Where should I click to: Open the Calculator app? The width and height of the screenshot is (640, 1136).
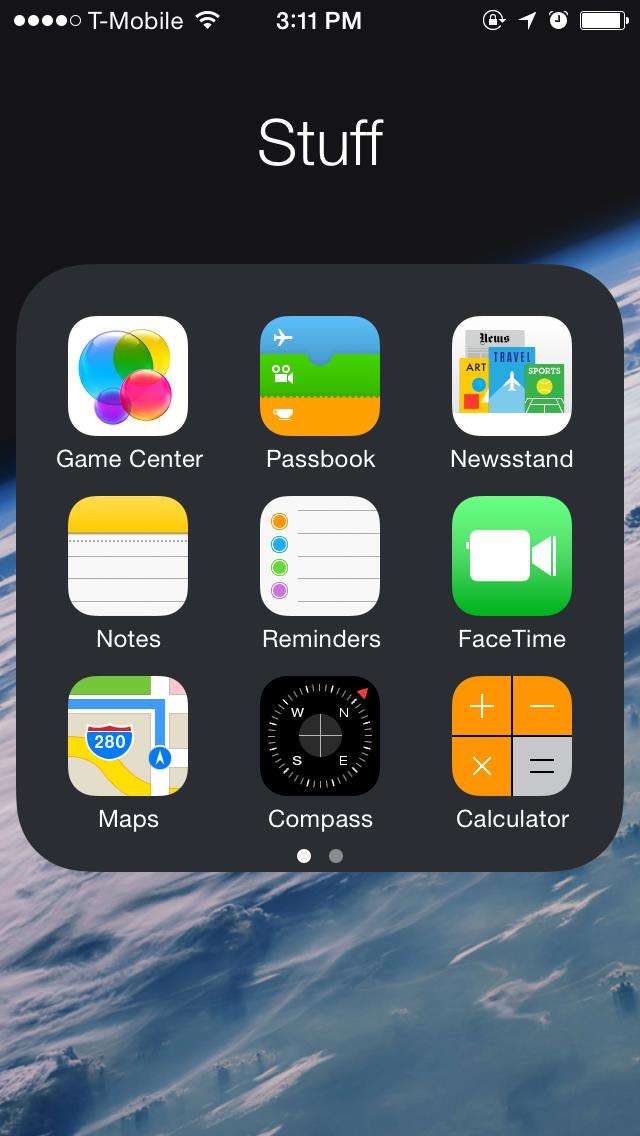tap(512, 736)
